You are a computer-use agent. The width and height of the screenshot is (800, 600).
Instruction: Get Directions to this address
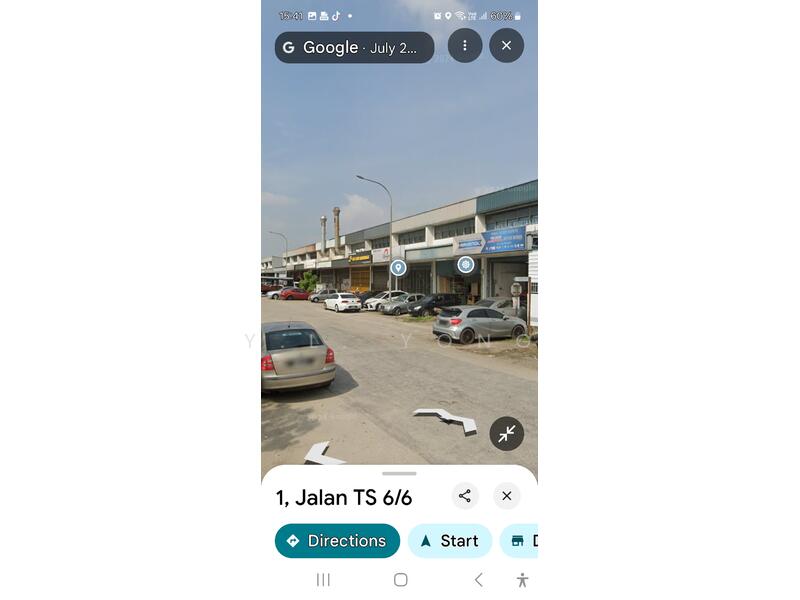click(337, 541)
